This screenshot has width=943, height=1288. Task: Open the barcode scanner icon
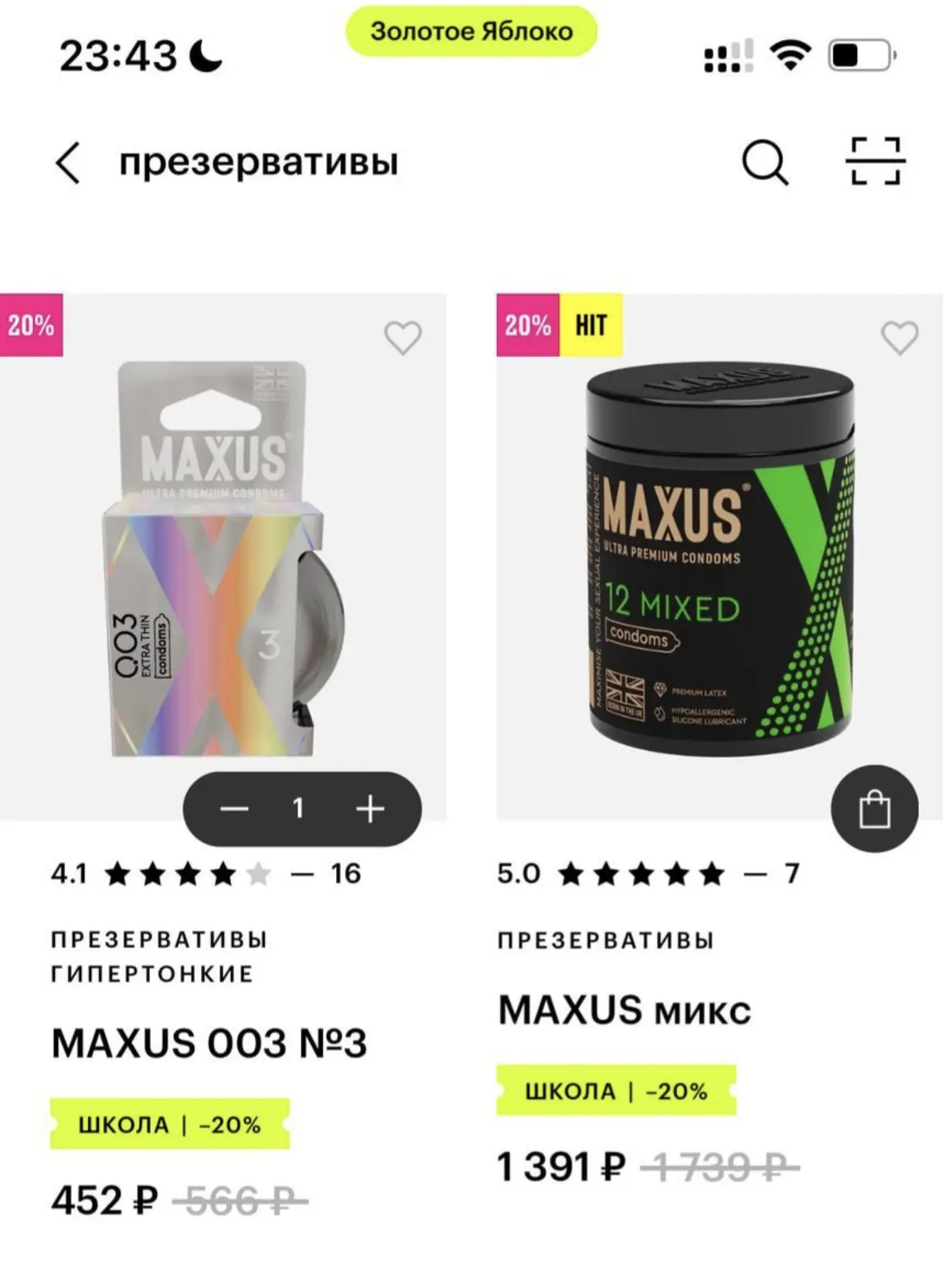(x=875, y=161)
